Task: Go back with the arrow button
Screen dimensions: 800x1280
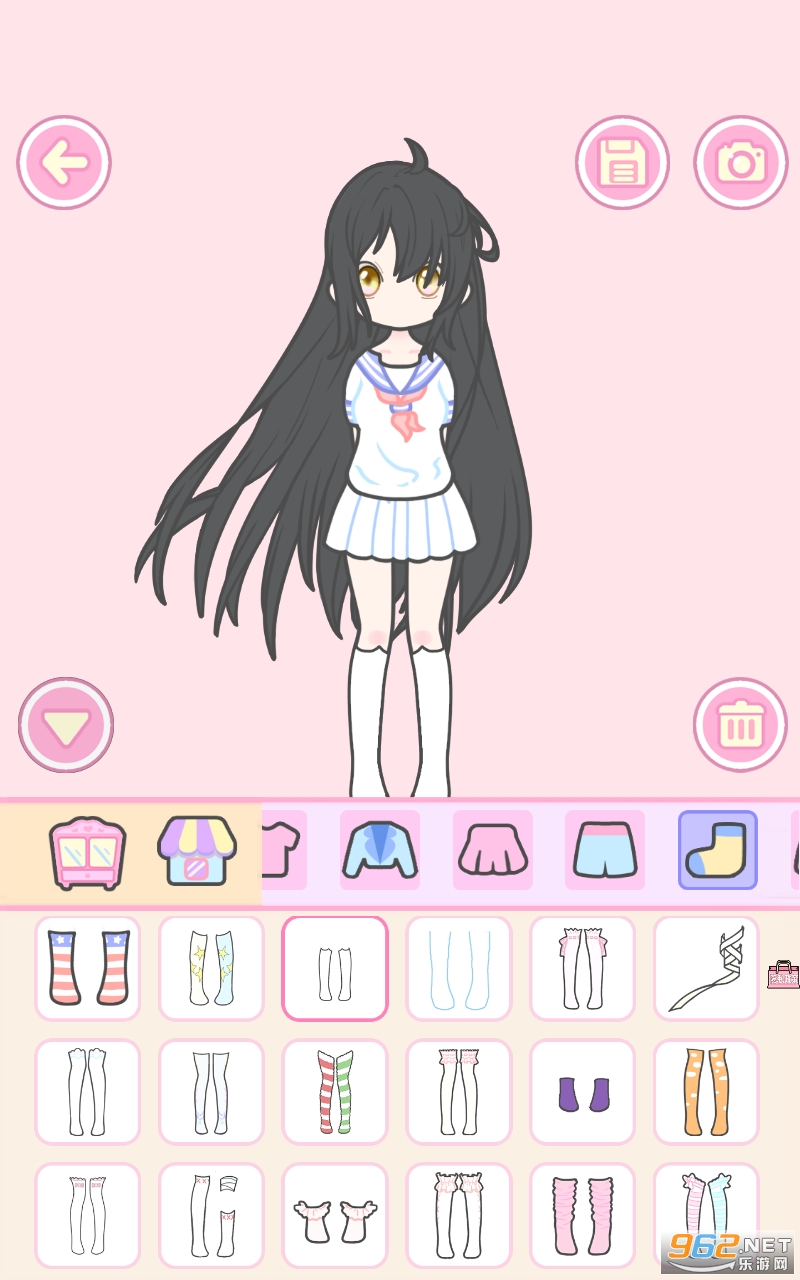Action: click(x=64, y=163)
